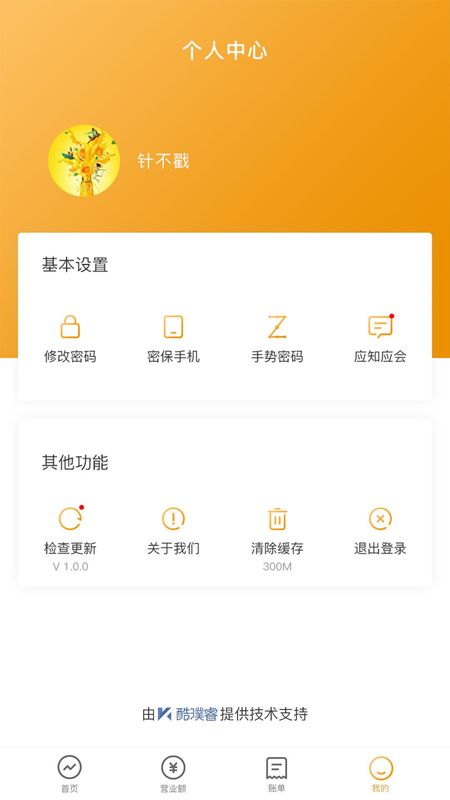Switch to the 营业额 tab

tap(173, 774)
